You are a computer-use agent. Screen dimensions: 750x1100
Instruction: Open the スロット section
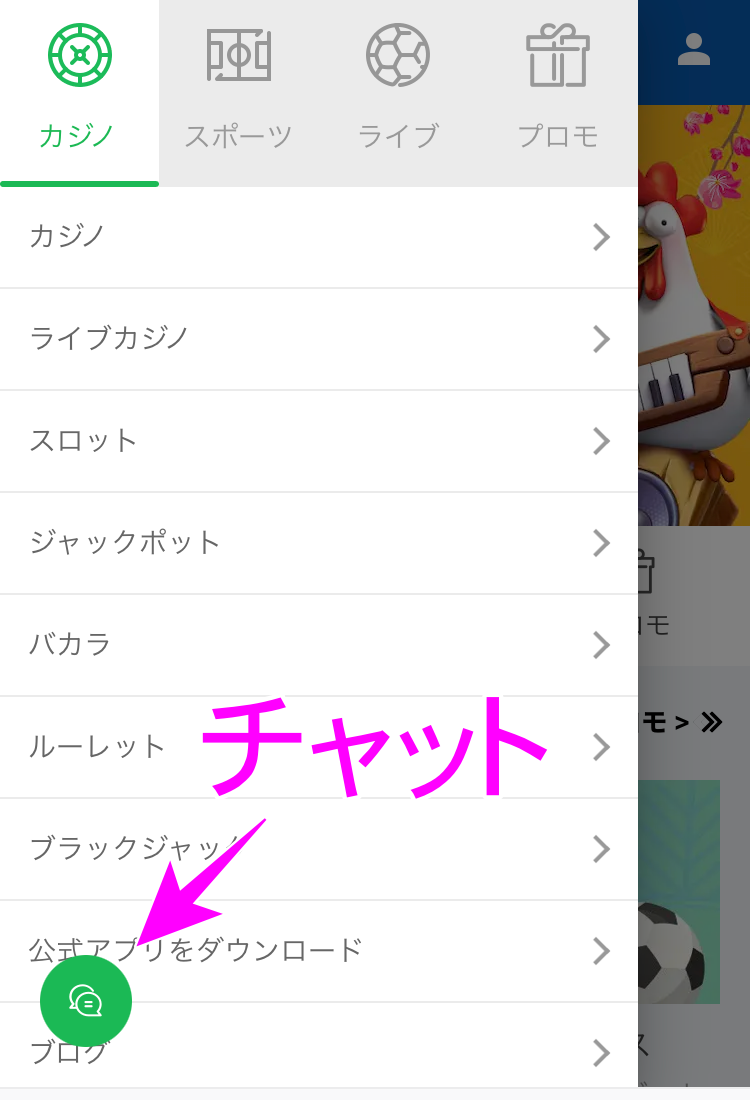[x=318, y=441]
